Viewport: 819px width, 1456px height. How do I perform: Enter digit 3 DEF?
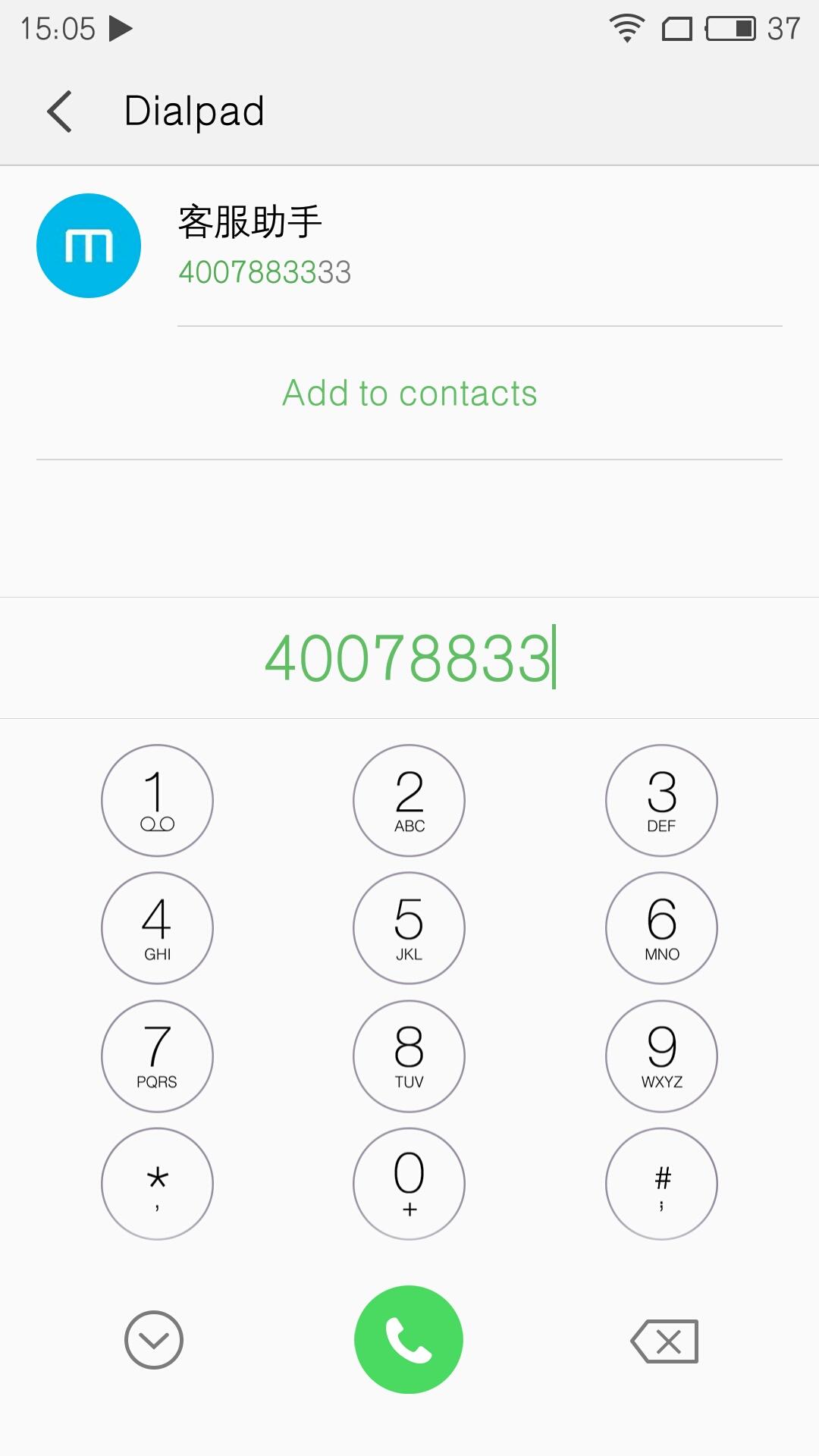point(661,800)
